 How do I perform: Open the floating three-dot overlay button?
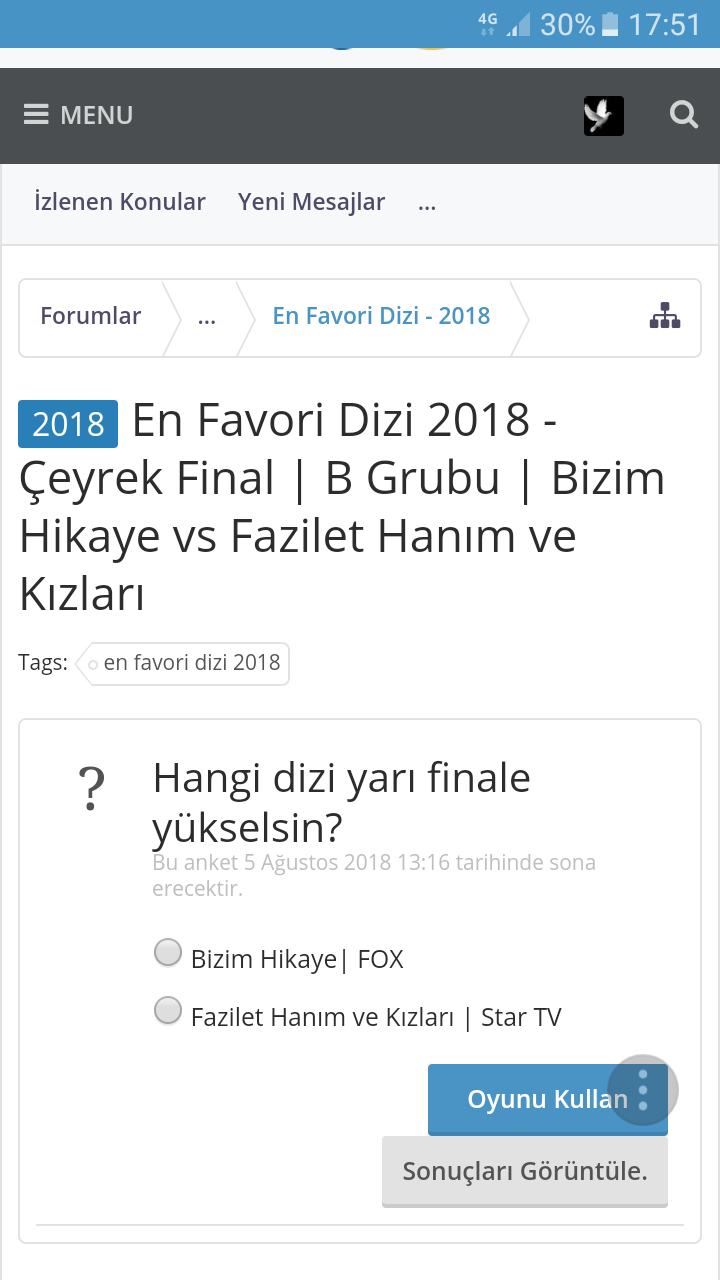coord(643,1089)
